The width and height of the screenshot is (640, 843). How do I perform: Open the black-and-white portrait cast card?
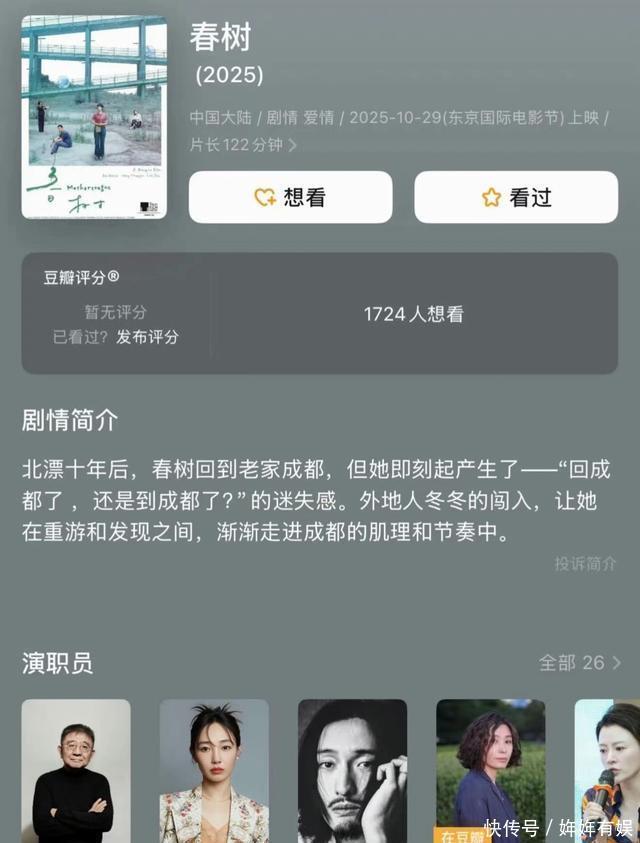tap(352, 770)
